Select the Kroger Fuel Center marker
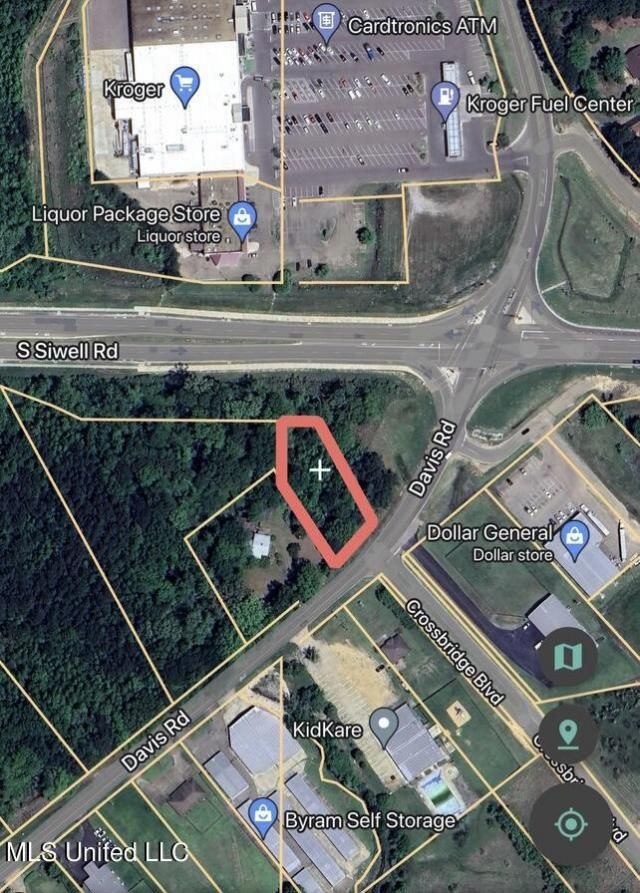 444,98
